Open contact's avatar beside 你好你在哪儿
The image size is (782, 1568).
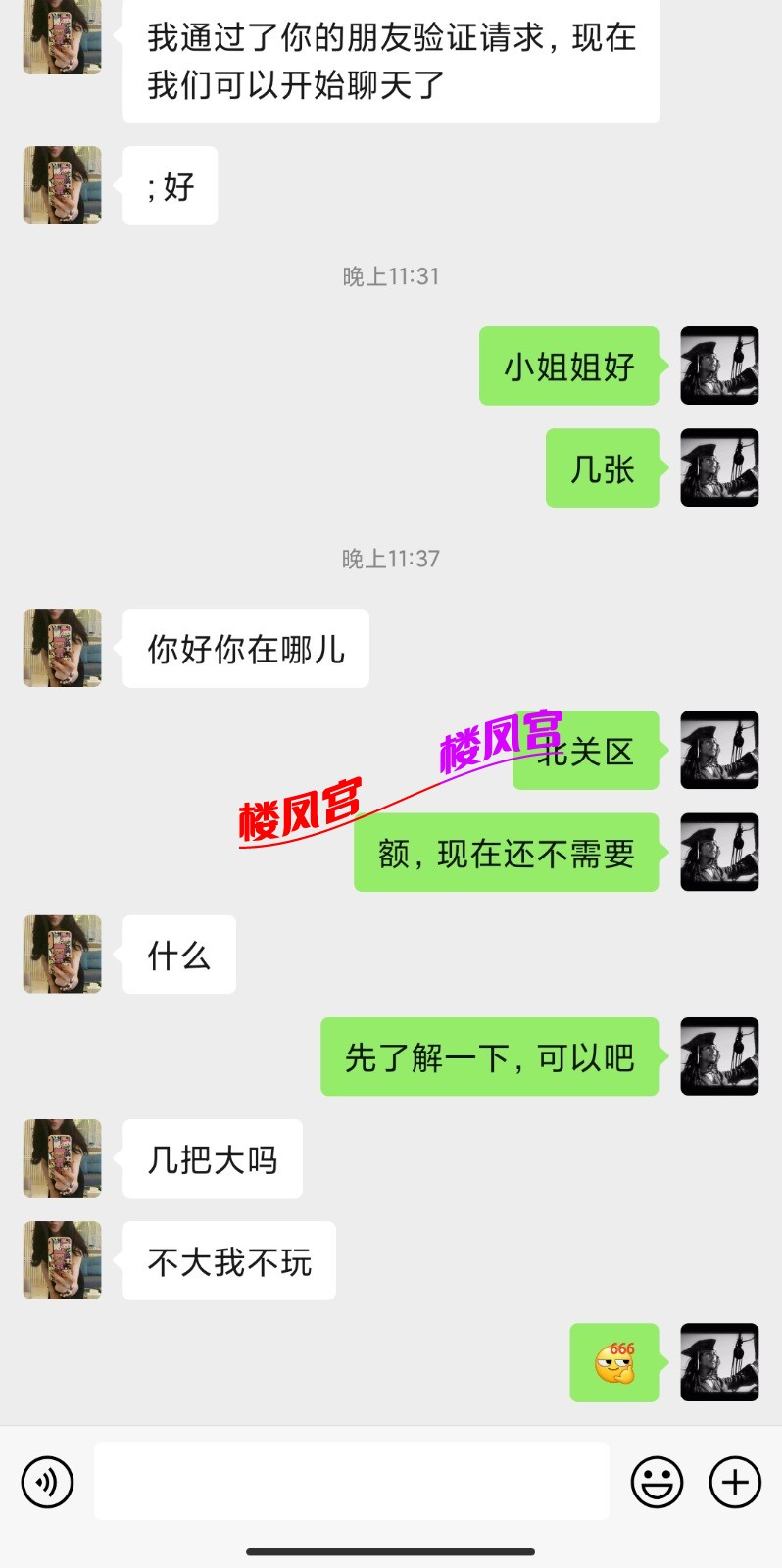tap(63, 648)
